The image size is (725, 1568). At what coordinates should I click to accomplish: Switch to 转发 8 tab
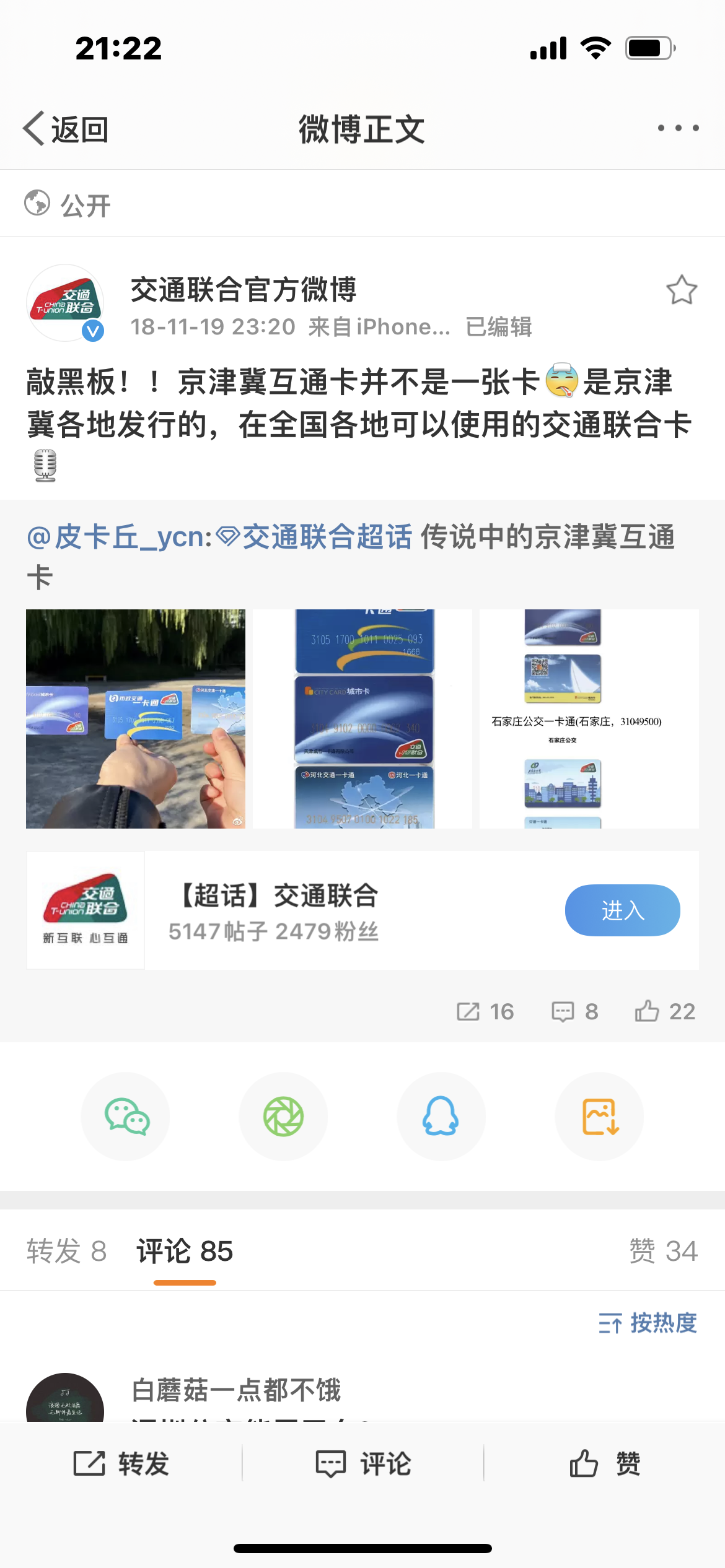point(66,1251)
